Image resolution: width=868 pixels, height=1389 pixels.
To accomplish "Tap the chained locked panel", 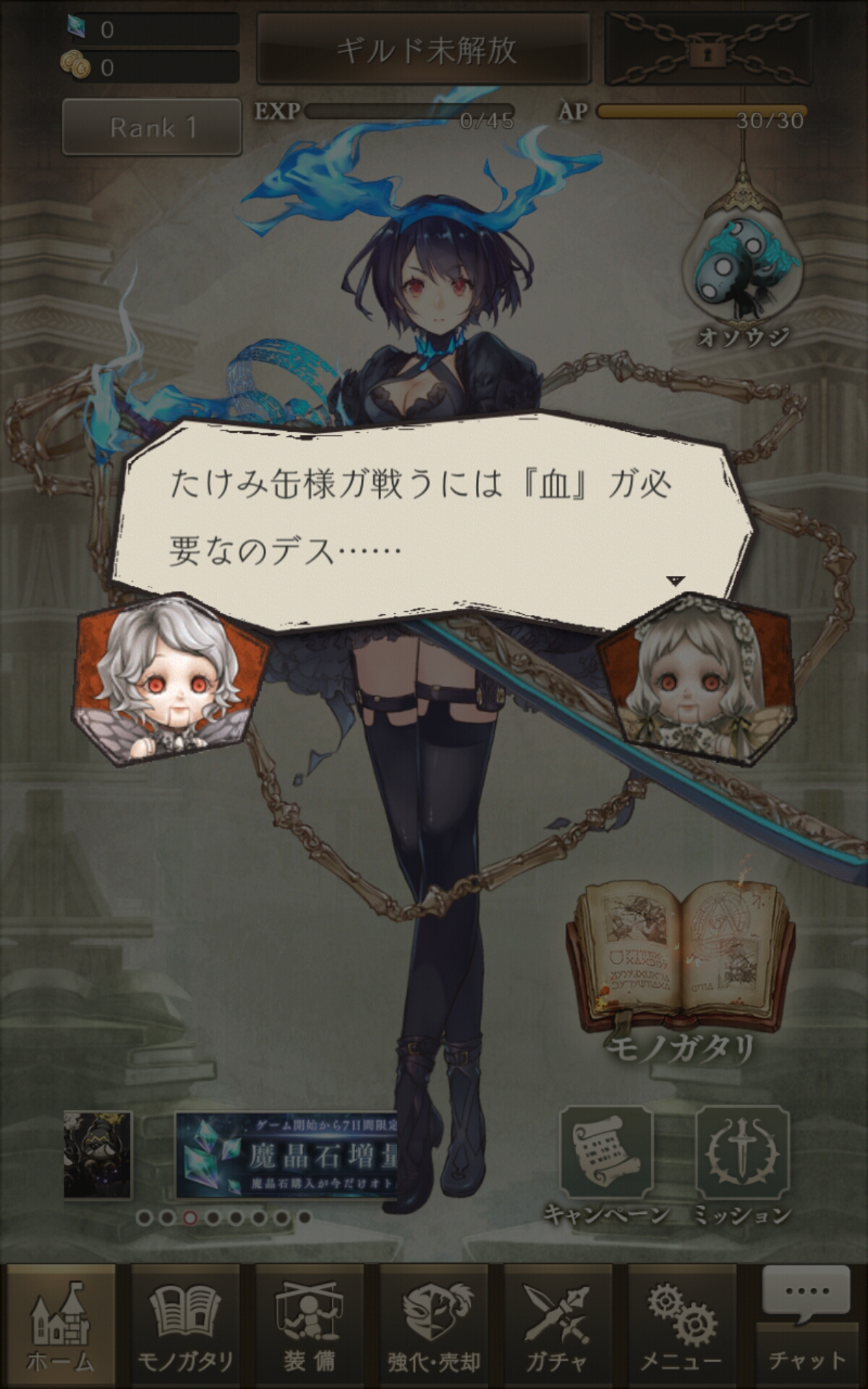I will (x=707, y=49).
